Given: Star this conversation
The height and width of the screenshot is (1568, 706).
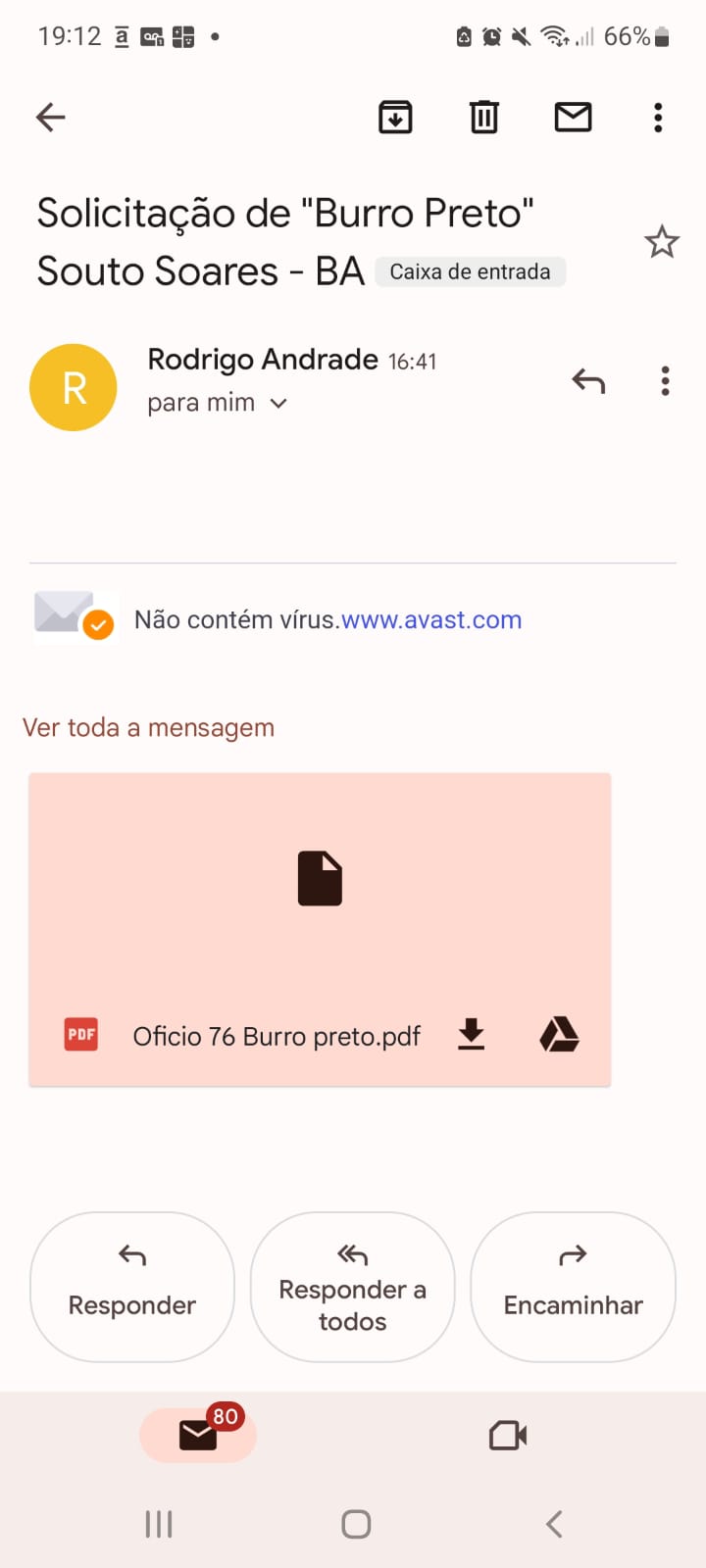Looking at the screenshot, I should click(x=662, y=242).
